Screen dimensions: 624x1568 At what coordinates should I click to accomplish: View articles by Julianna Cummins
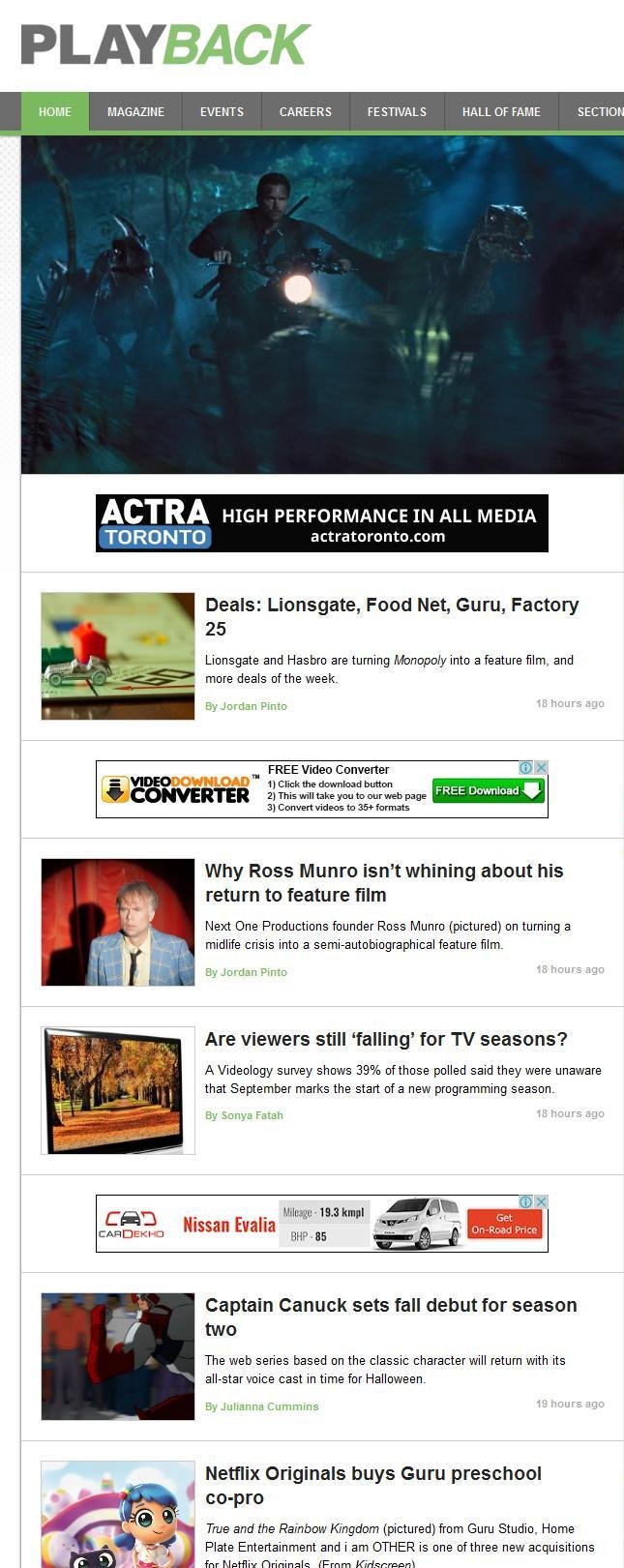tap(261, 1406)
